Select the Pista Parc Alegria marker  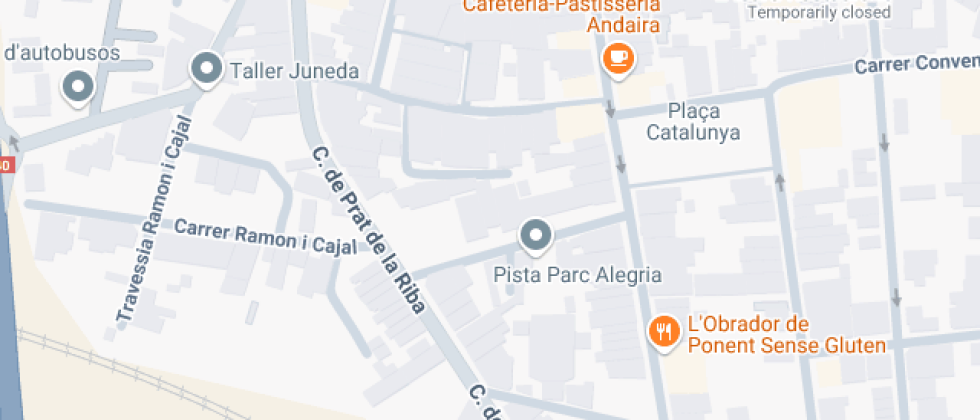tap(536, 236)
